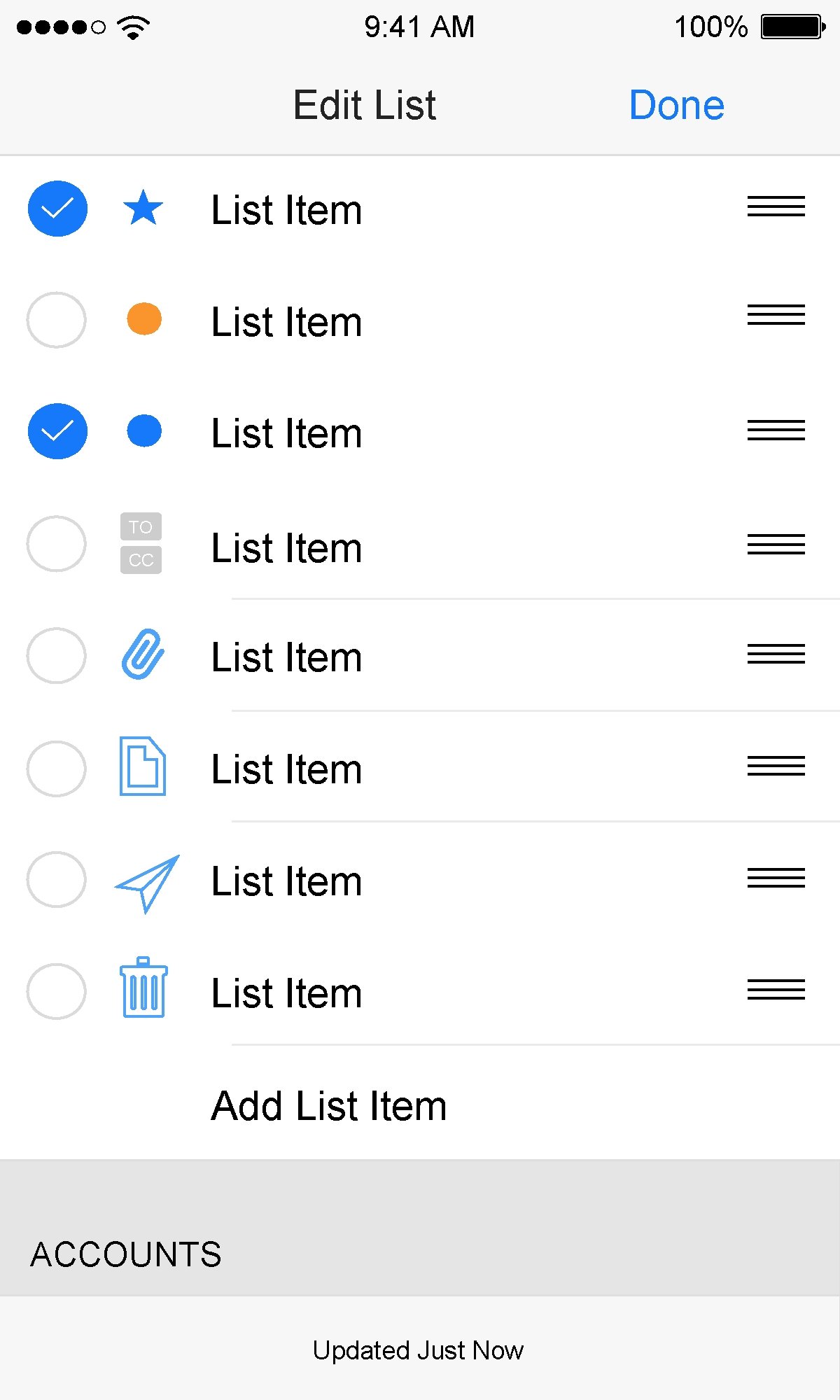
Task: Tap the reorder handle on the paperclip row
Action: pyautogui.click(x=776, y=654)
